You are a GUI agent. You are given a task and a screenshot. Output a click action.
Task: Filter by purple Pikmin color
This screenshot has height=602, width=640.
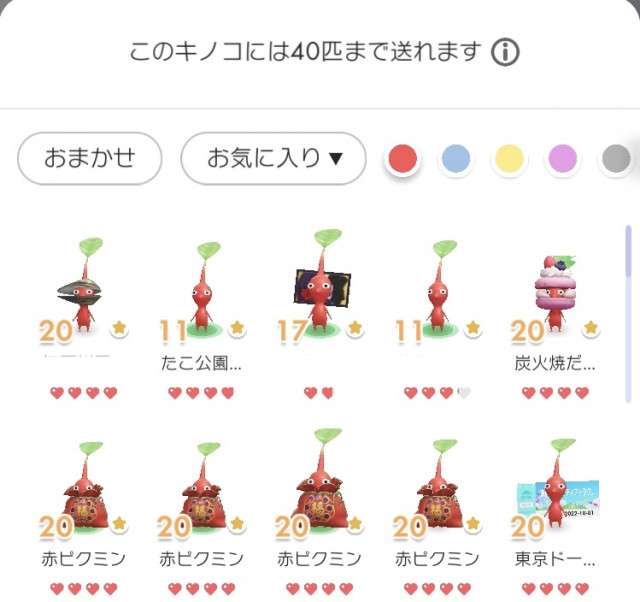(x=563, y=158)
